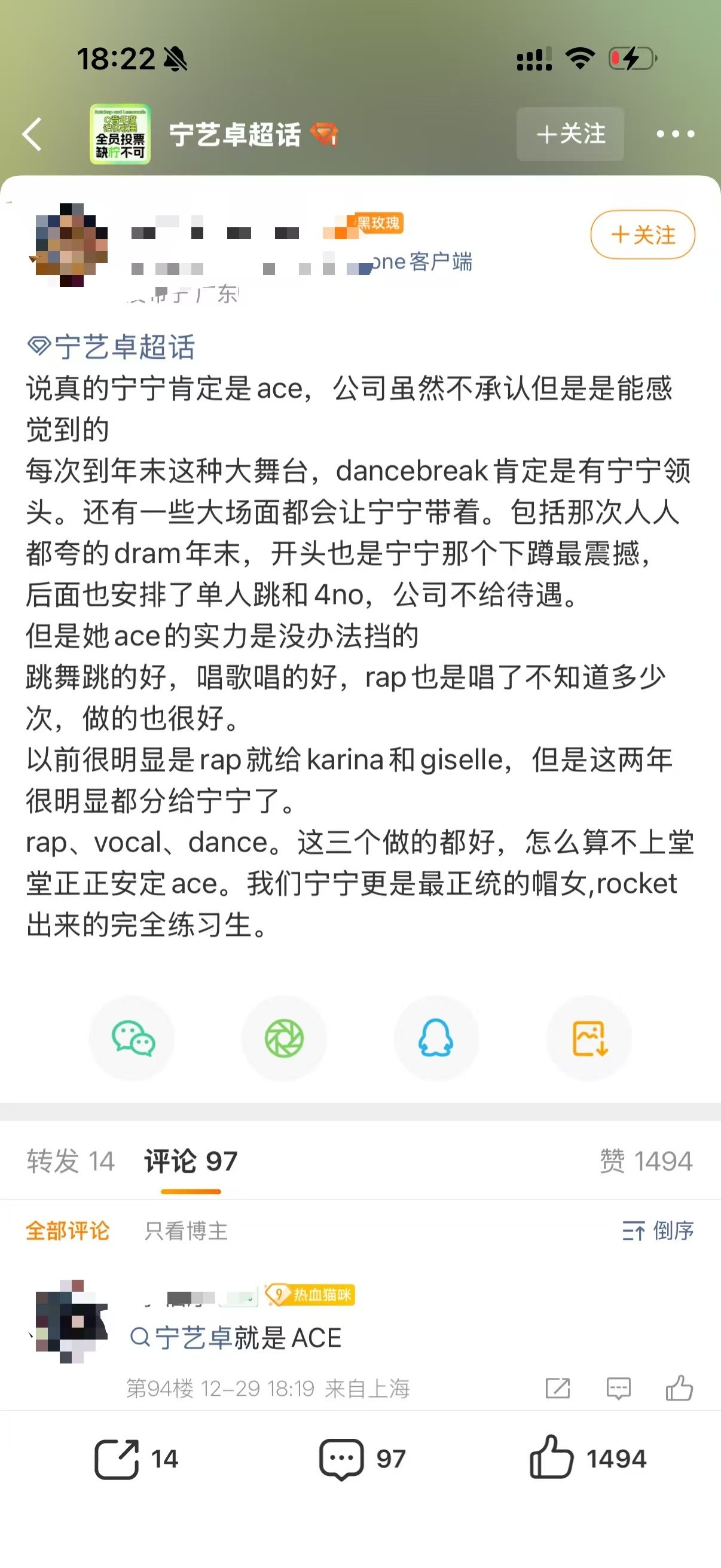Tap 关注 to follow the super topic
721x1568 pixels.
point(569,135)
